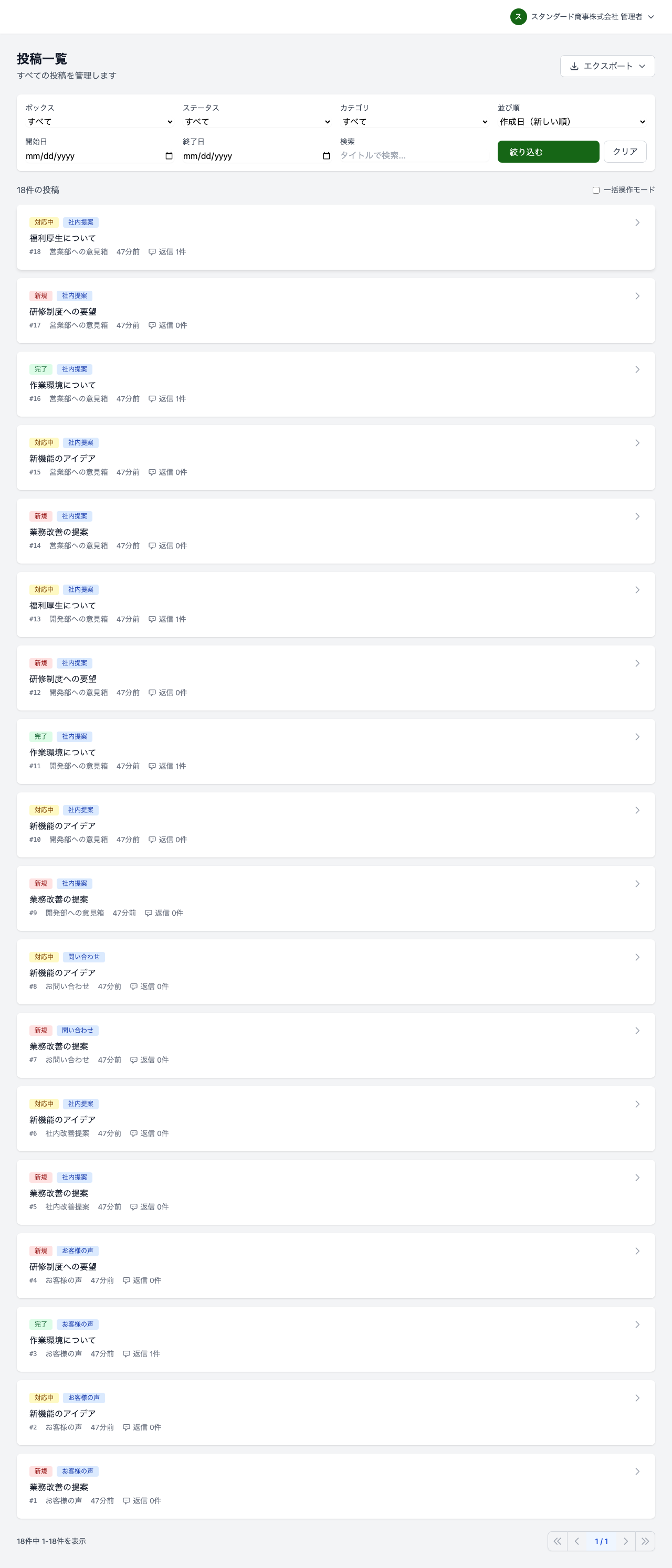Open the ステータス filter dropdown
Viewport: 672px width, 1568px height.
coord(256,122)
